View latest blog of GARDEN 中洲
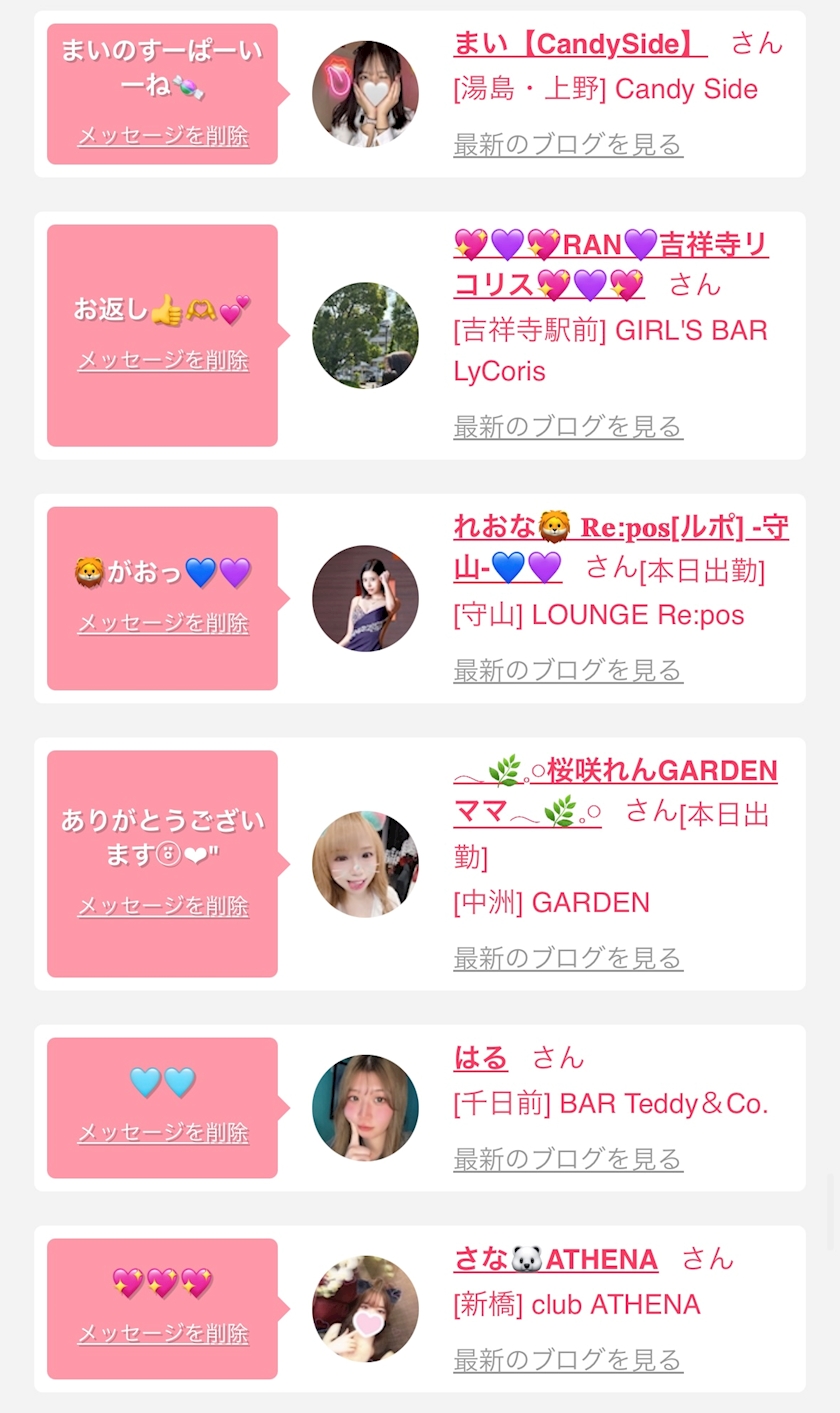Screen dimensions: 840x1413 pos(568,958)
